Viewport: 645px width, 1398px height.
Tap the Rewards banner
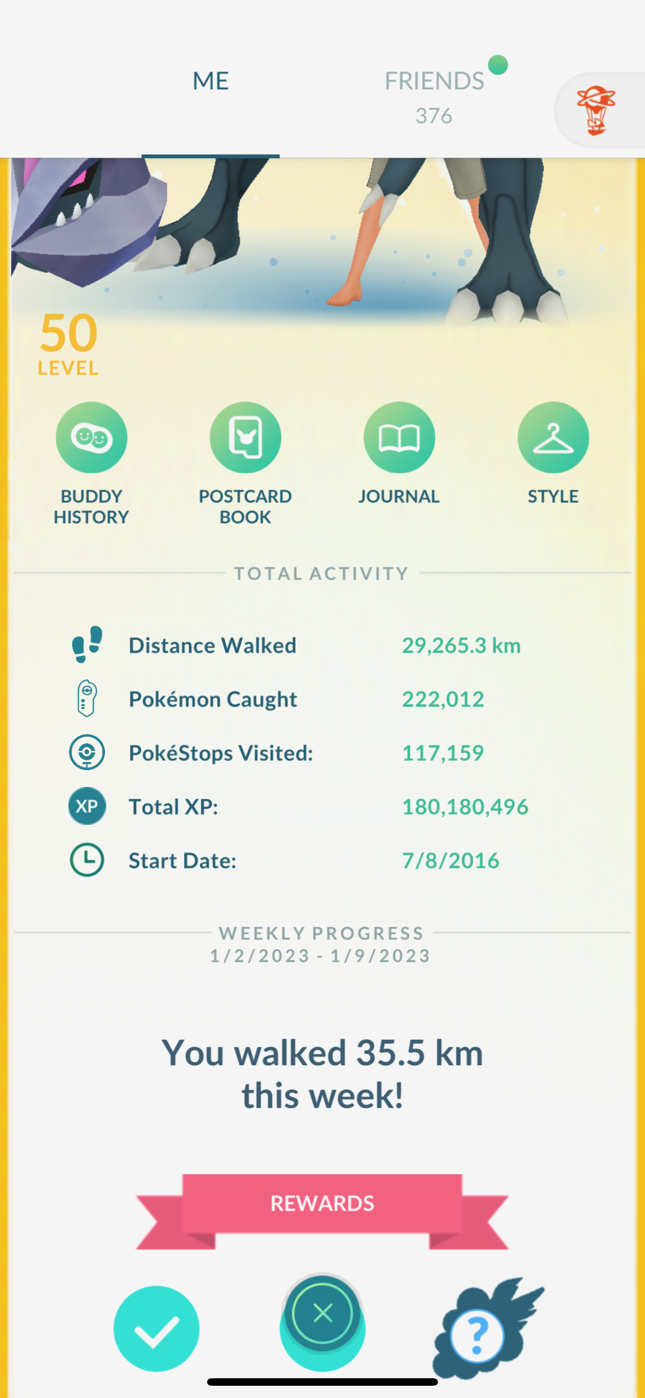(322, 1203)
